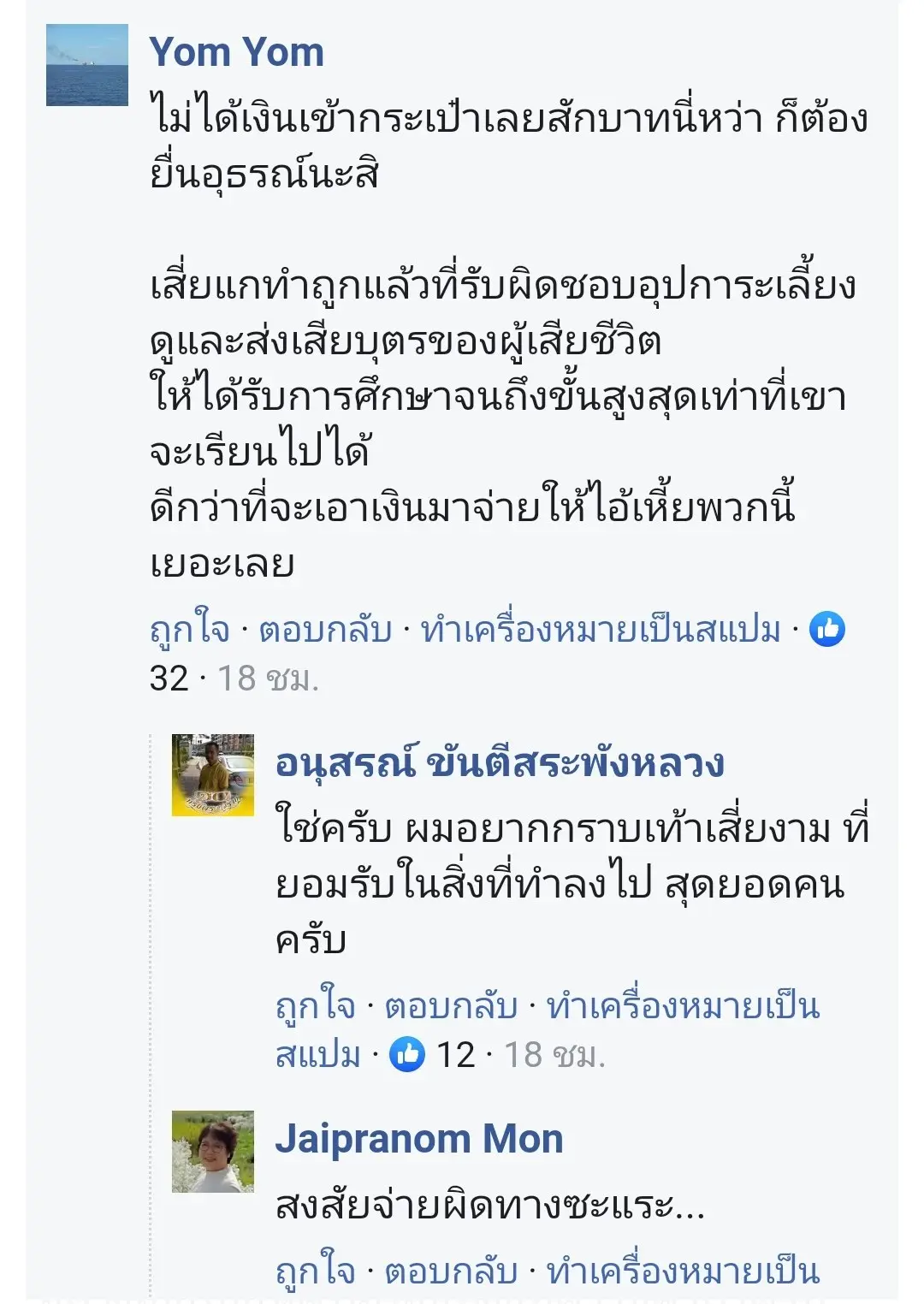Tap อนุสรณ์'s profile picture
The image size is (924, 1304).
click(212, 775)
